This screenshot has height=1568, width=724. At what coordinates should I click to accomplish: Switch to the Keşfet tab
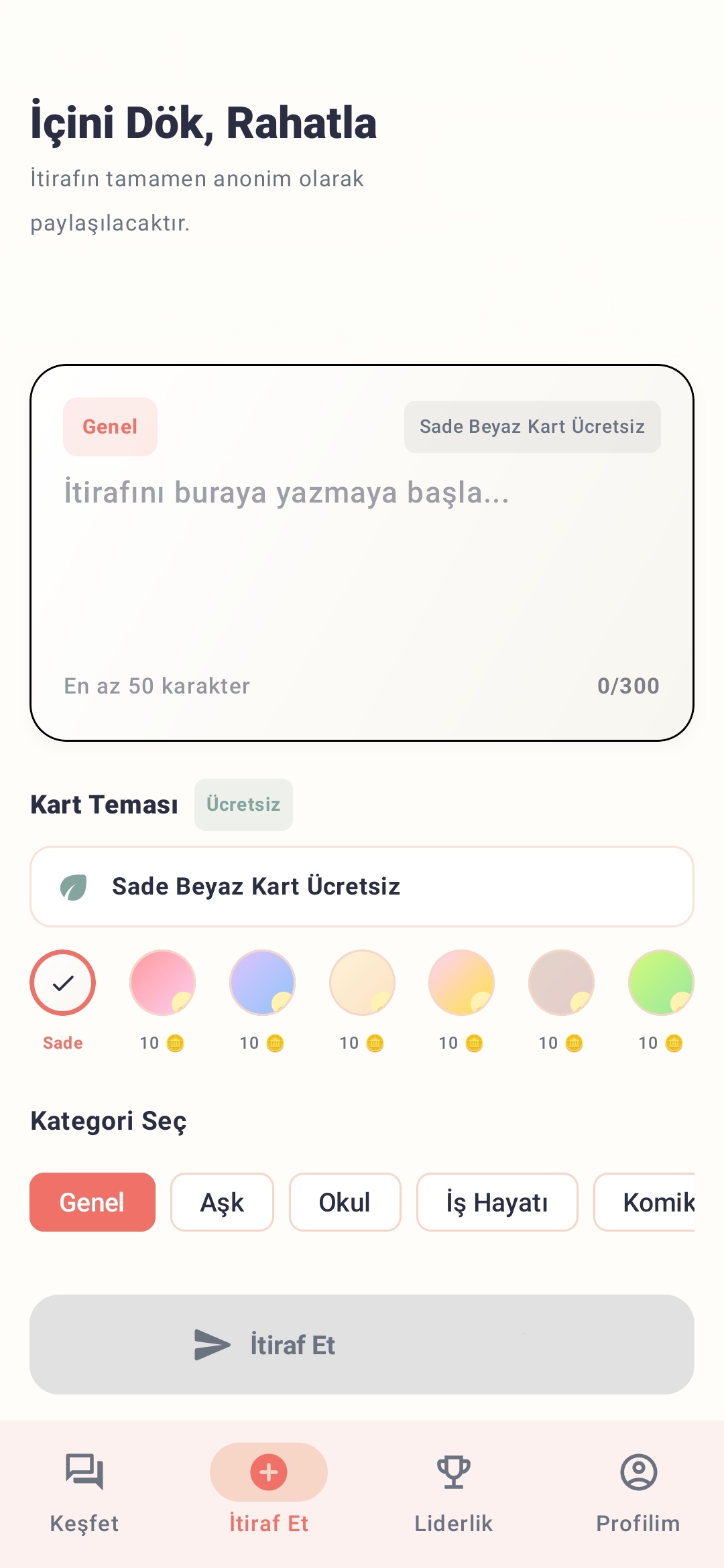point(84,1494)
